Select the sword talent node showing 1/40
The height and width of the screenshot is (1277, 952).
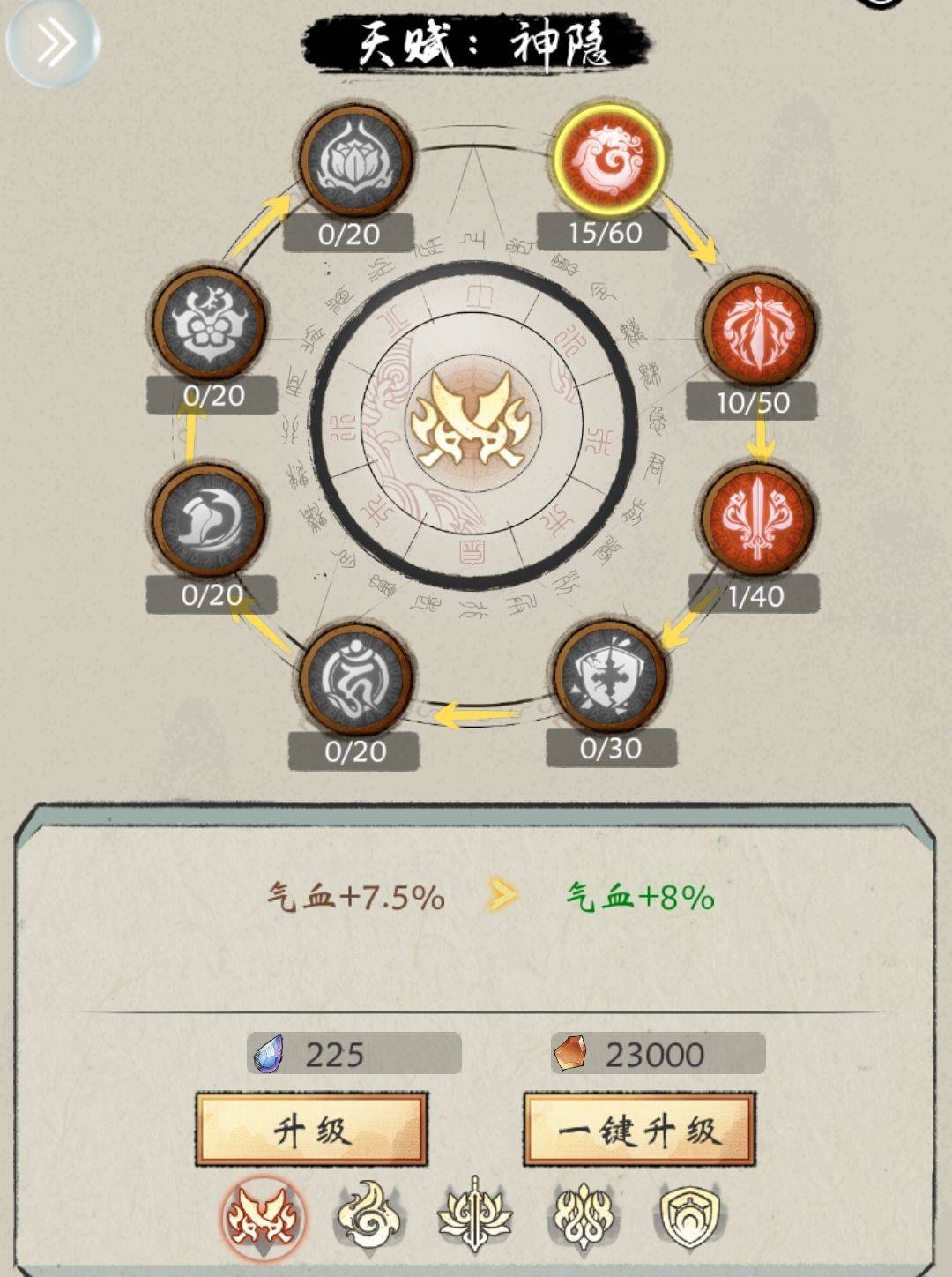click(x=758, y=519)
